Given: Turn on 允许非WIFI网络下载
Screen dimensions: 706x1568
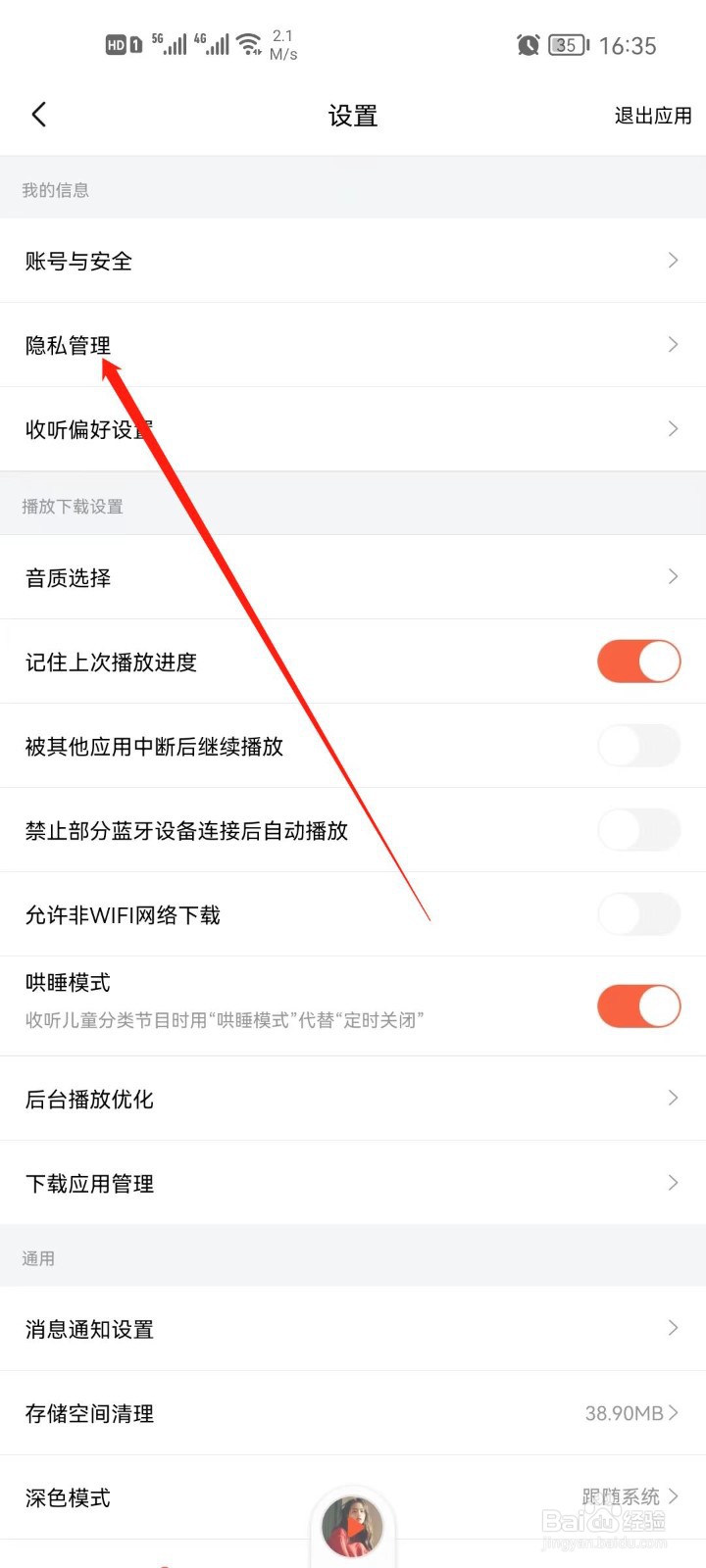Looking at the screenshot, I should pos(638,914).
